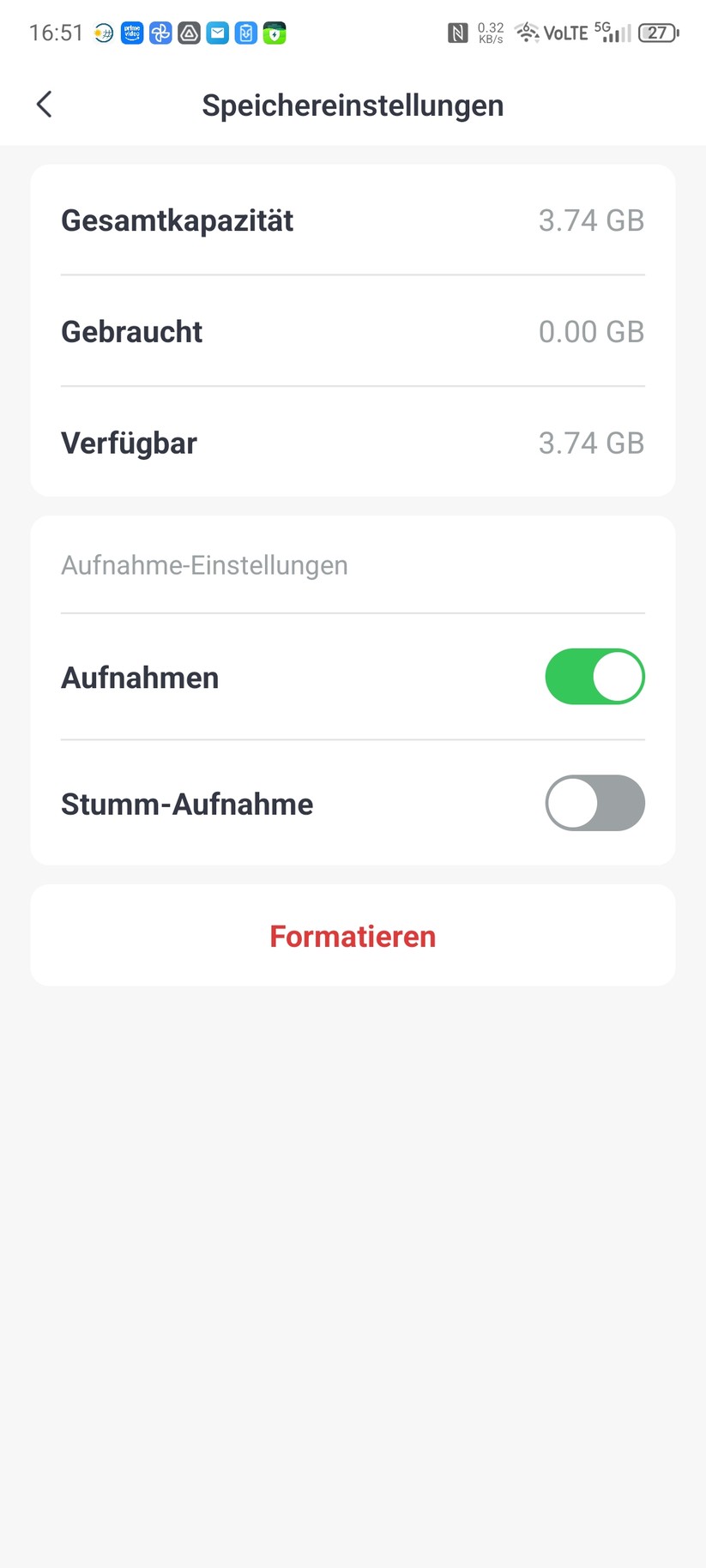Select the Verfügbar storage row
The height and width of the screenshot is (1568, 706).
353,443
